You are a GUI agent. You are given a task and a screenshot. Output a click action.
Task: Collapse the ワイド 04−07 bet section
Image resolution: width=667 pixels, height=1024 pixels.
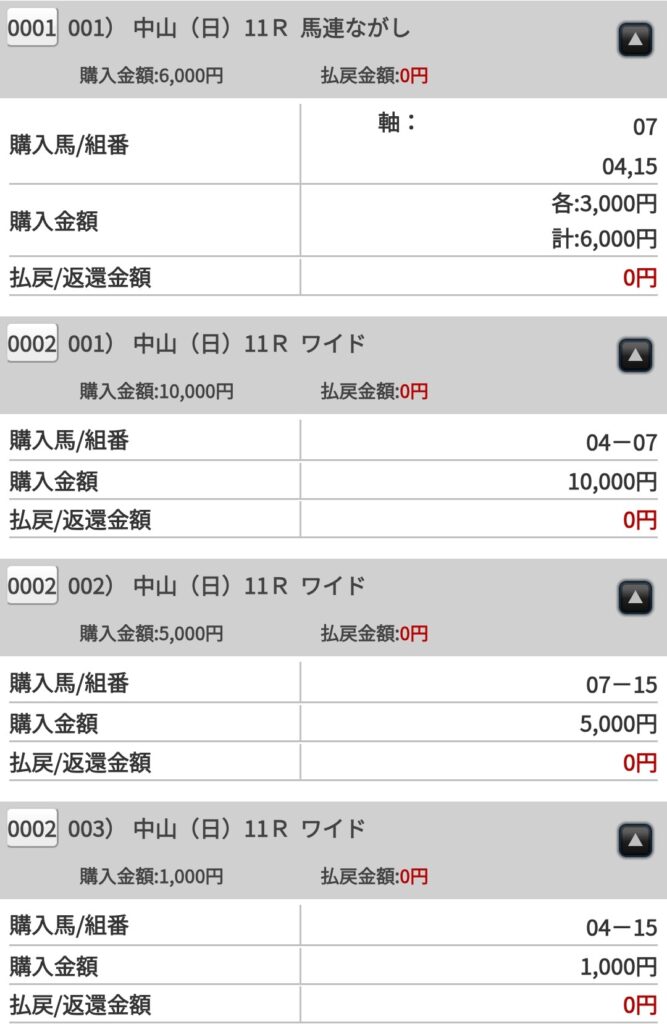tap(635, 355)
